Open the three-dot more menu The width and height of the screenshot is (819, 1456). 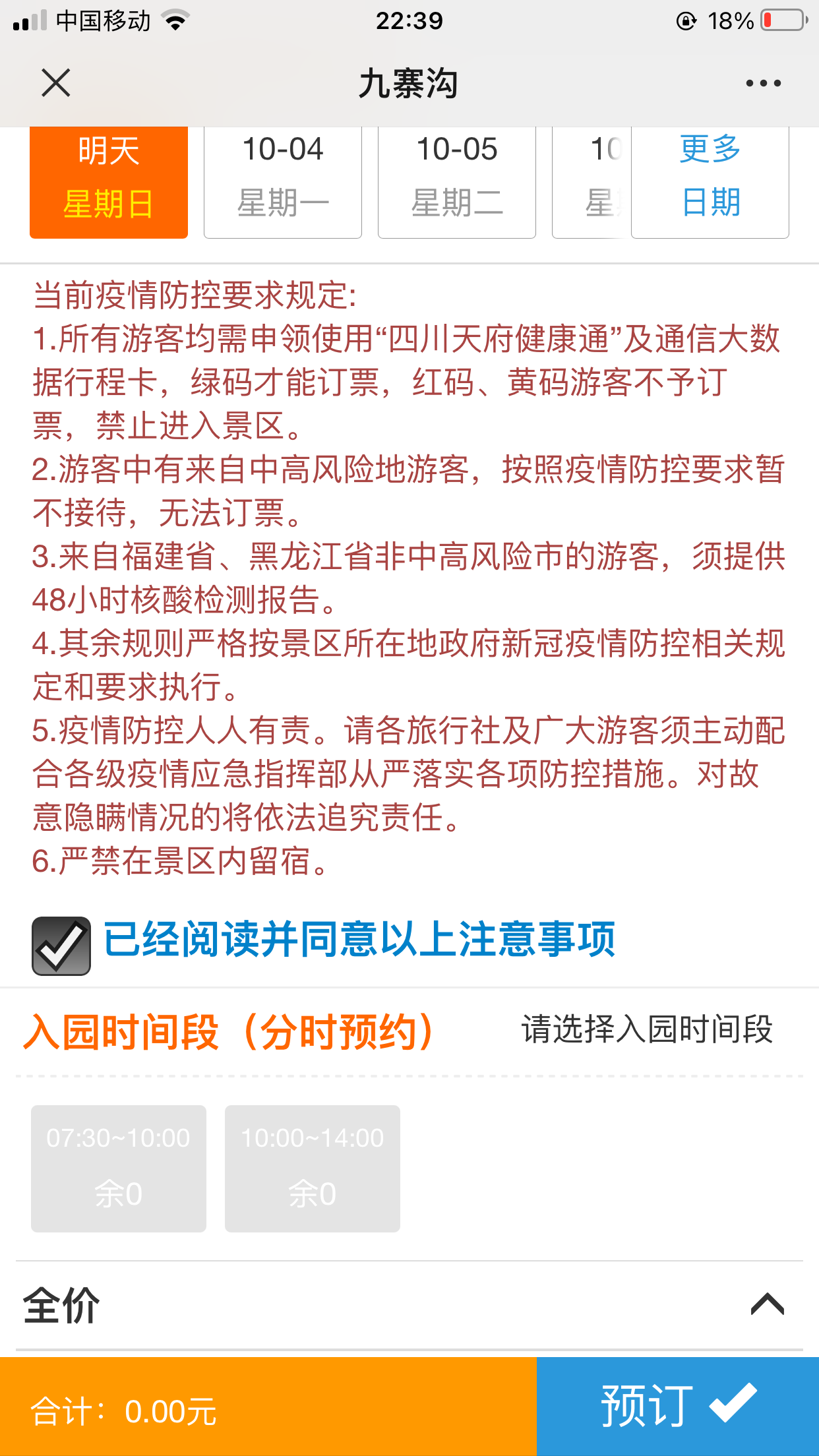coord(763,84)
